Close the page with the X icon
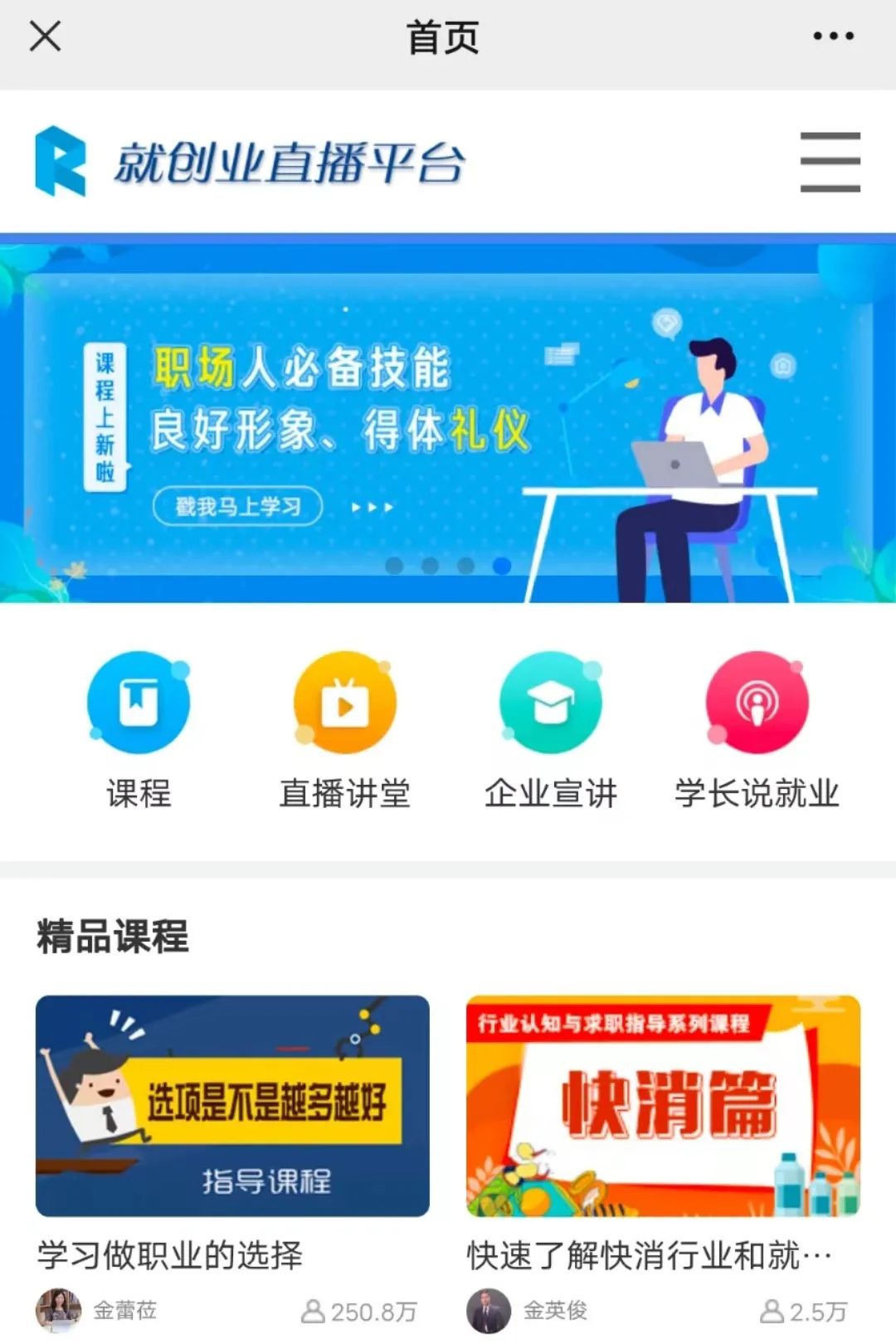 pyautogui.click(x=45, y=37)
